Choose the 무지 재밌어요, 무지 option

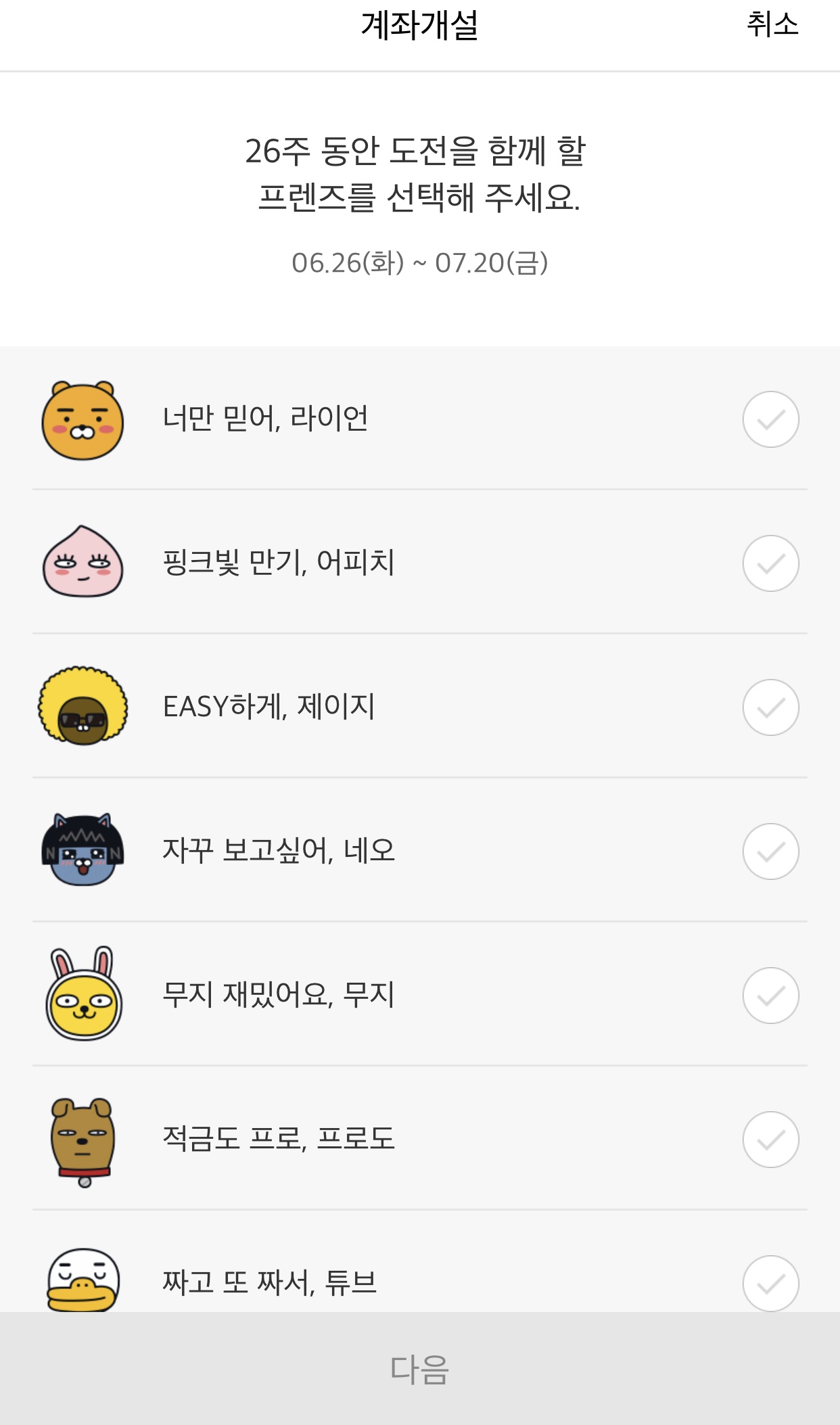[770, 996]
